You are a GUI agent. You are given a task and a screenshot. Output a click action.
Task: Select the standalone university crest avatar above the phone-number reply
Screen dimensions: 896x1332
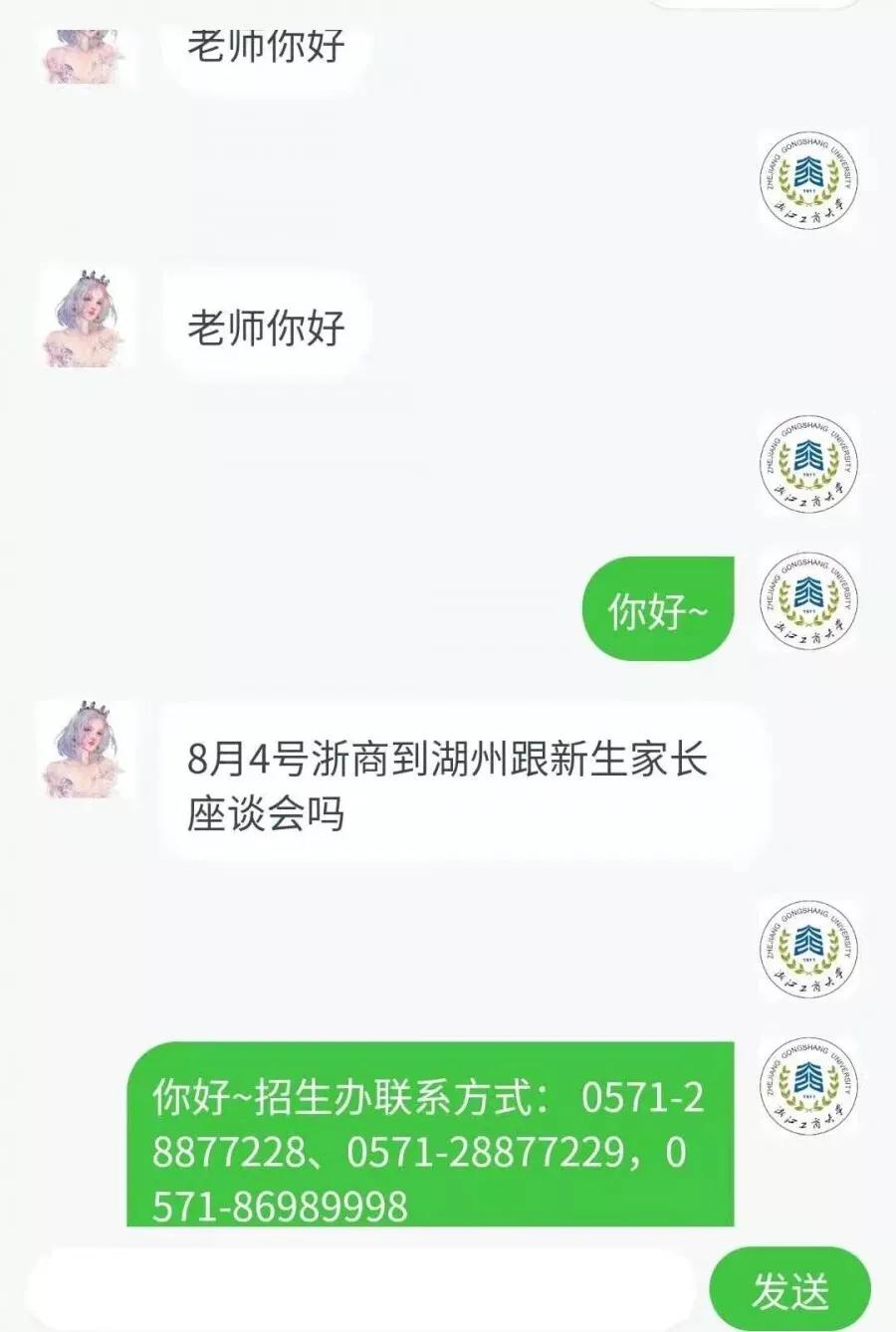pyautogui.click(x=808, y=948)
